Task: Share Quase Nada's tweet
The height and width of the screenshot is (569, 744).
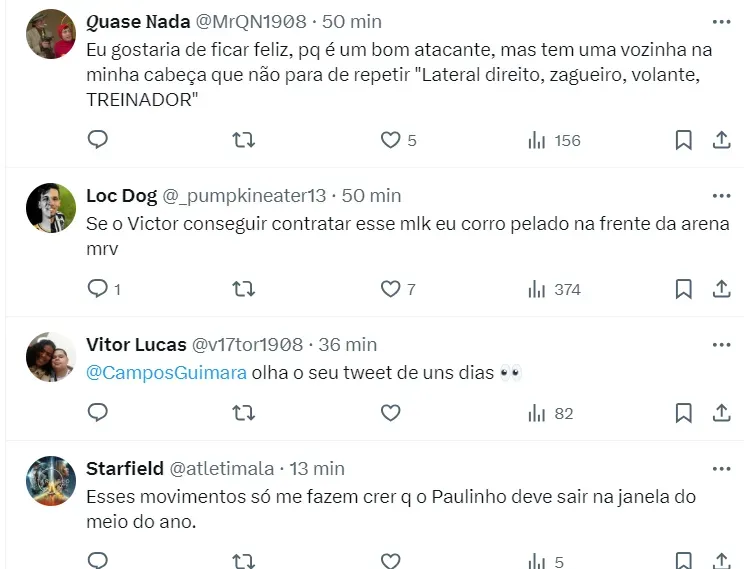Action: [x=721, y=140]
